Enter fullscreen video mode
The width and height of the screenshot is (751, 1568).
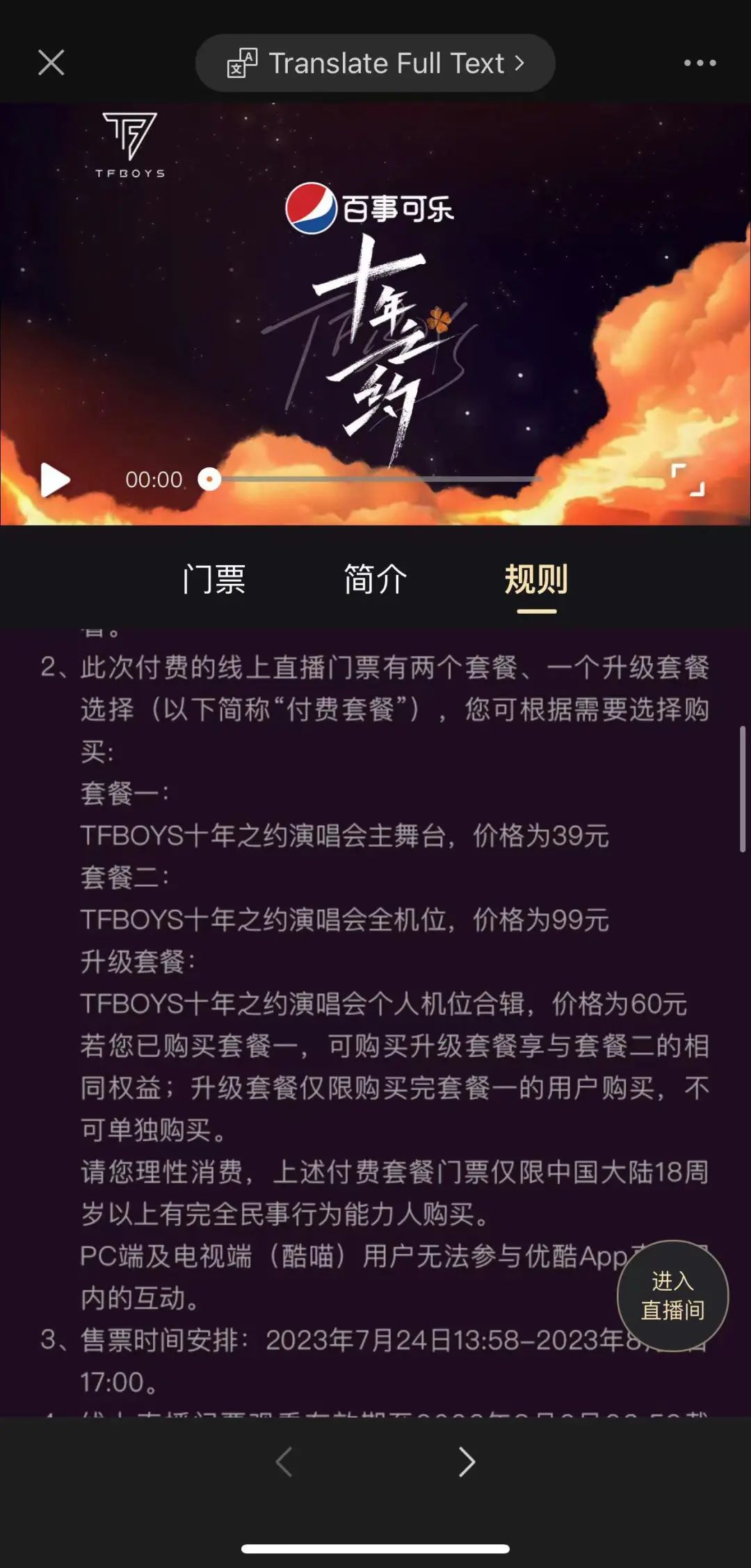[688, 480]
